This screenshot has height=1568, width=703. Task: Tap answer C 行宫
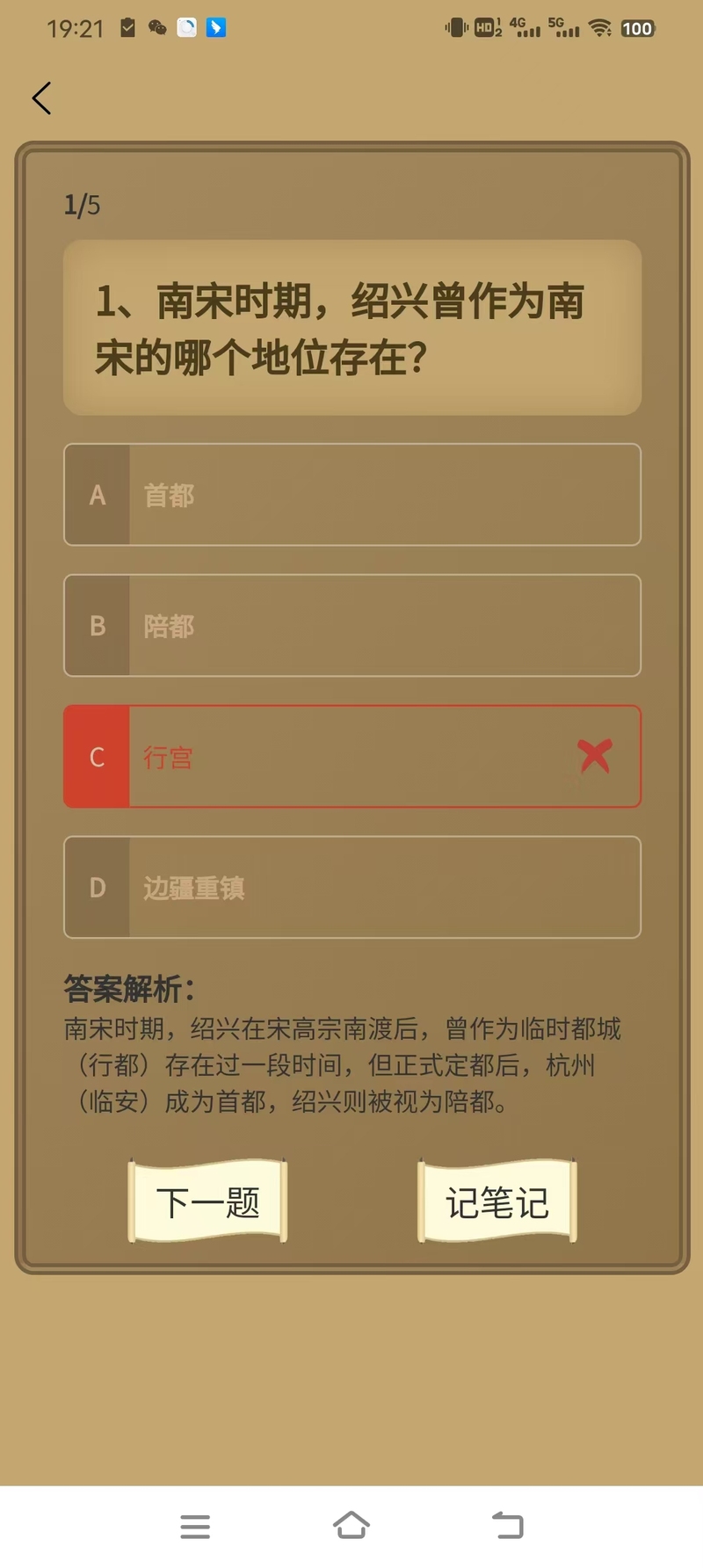click(351, 757)
